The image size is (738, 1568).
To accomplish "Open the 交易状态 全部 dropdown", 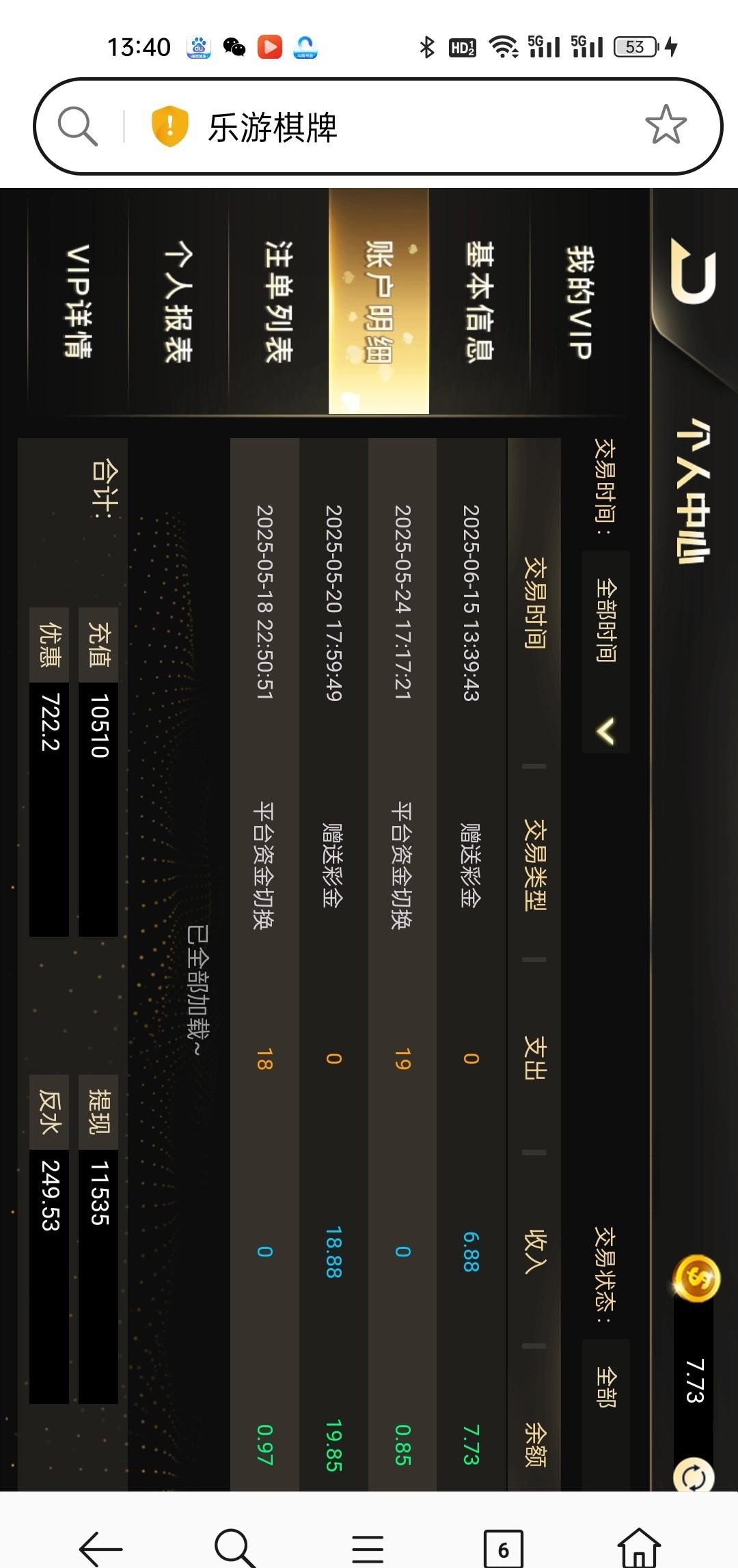I will (x=606, y=1387).
